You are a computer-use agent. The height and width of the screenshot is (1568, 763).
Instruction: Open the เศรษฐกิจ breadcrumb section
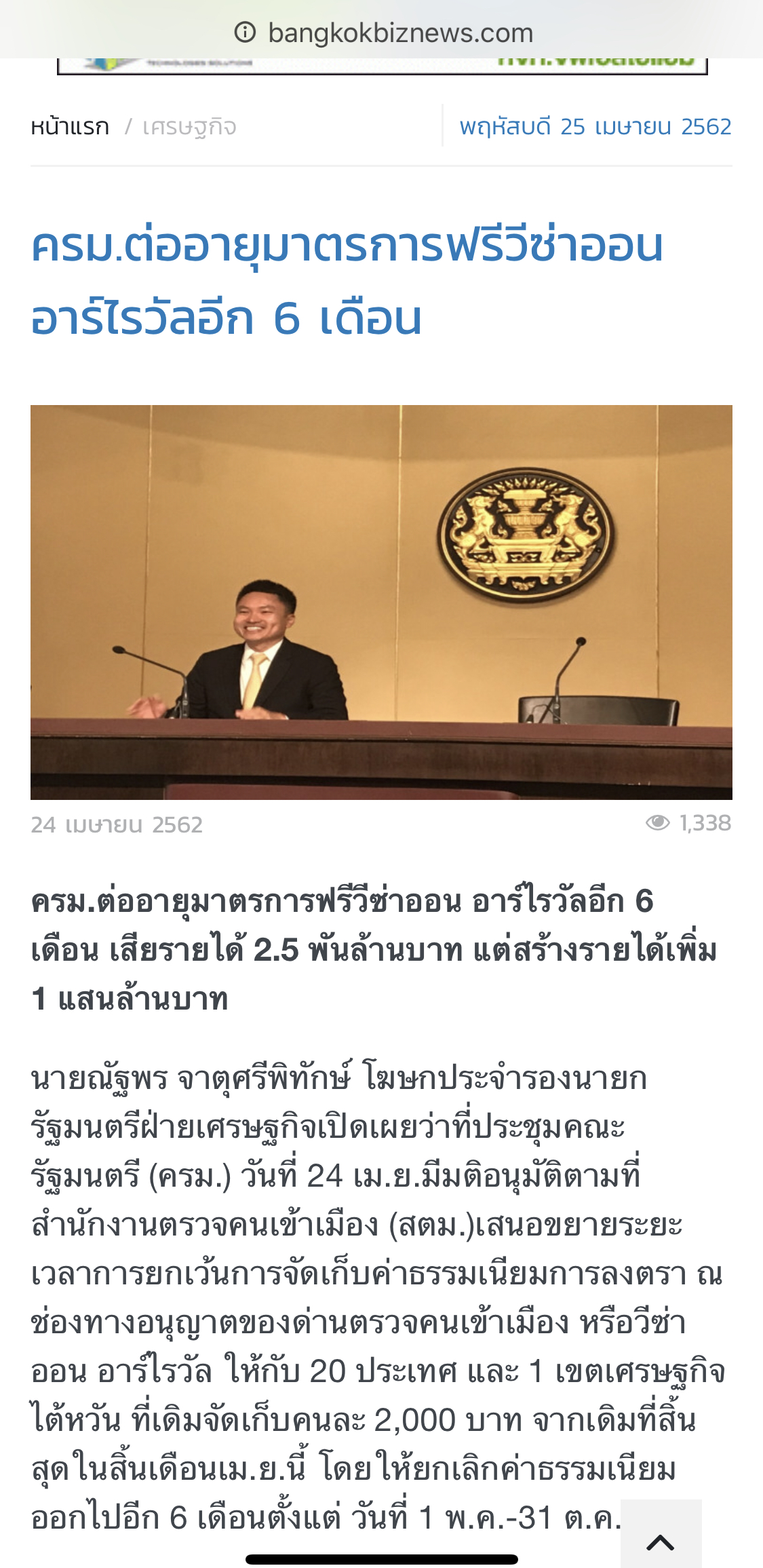coord(189,127)
